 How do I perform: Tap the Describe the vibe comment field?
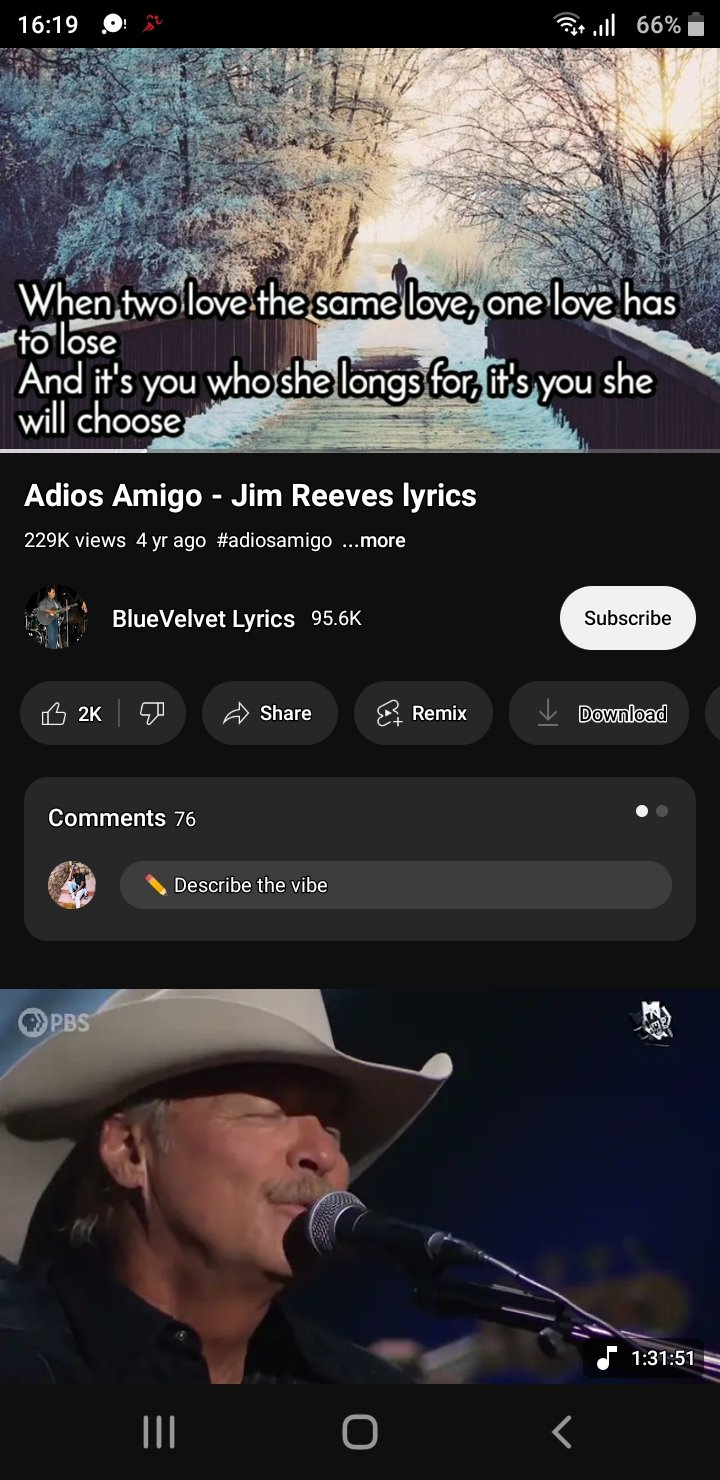[396, 885]
